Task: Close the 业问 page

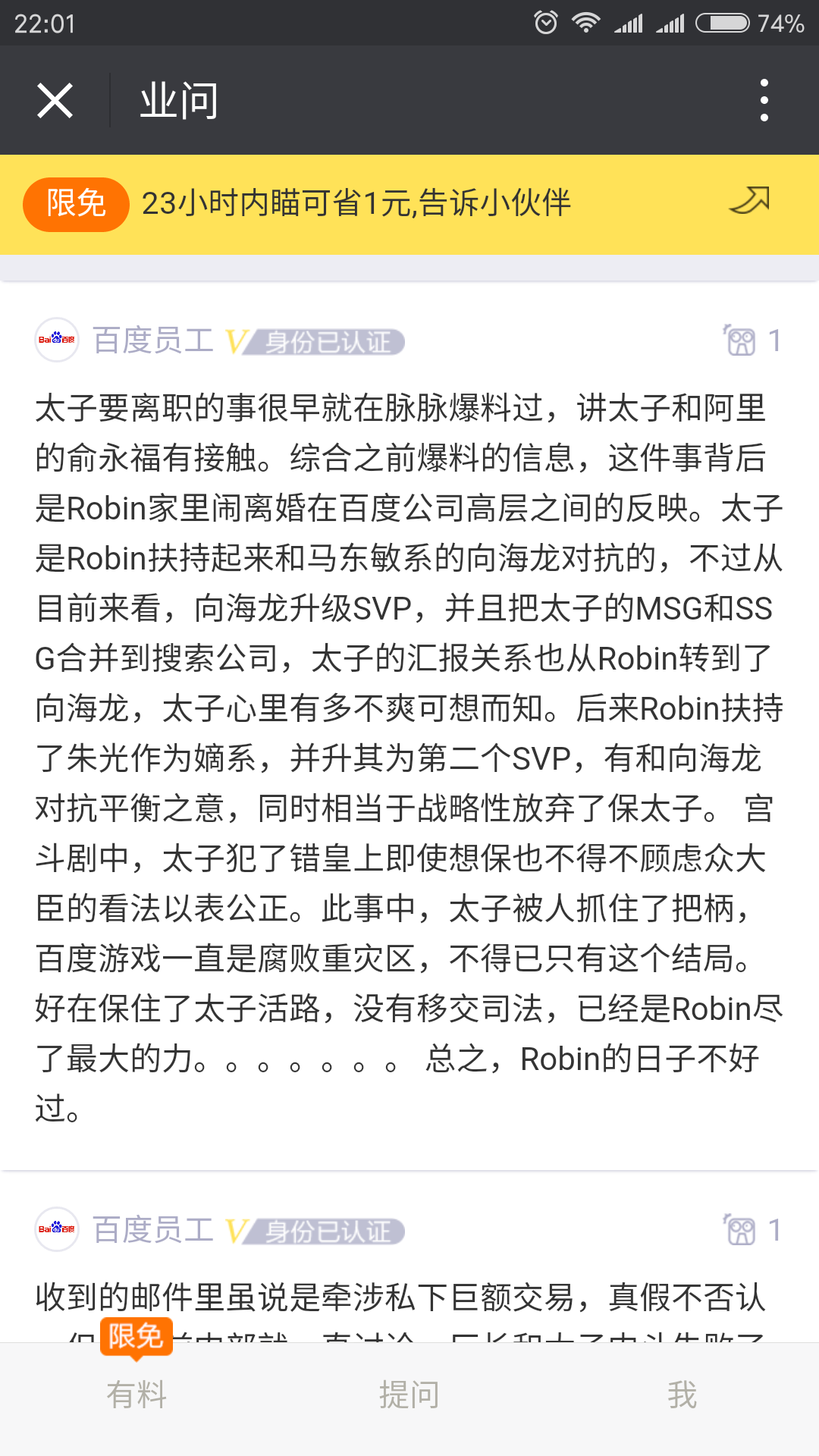Action: coord(55,101)
